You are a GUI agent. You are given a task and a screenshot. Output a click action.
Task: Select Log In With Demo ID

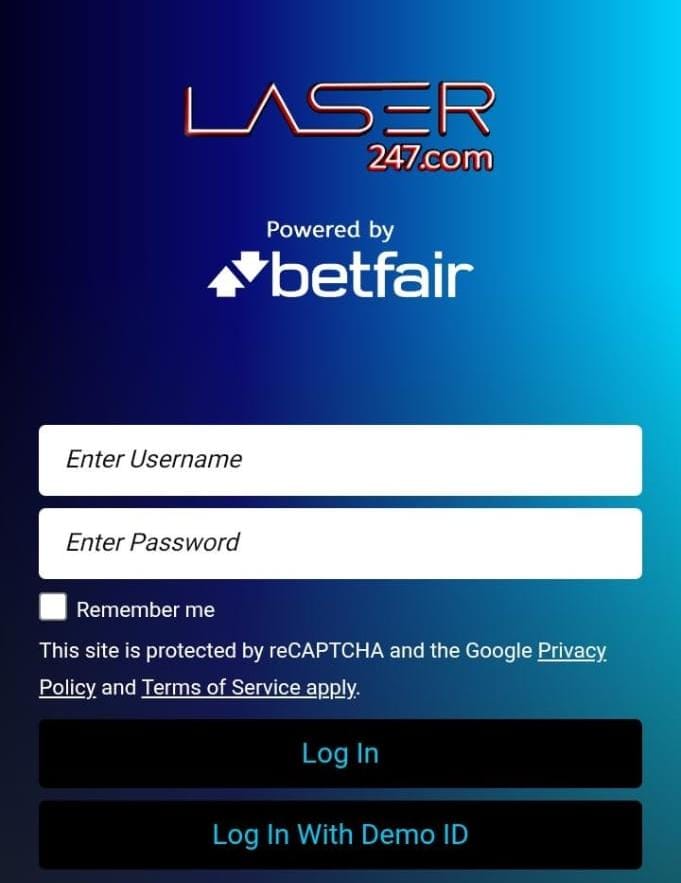coord(340,834)
